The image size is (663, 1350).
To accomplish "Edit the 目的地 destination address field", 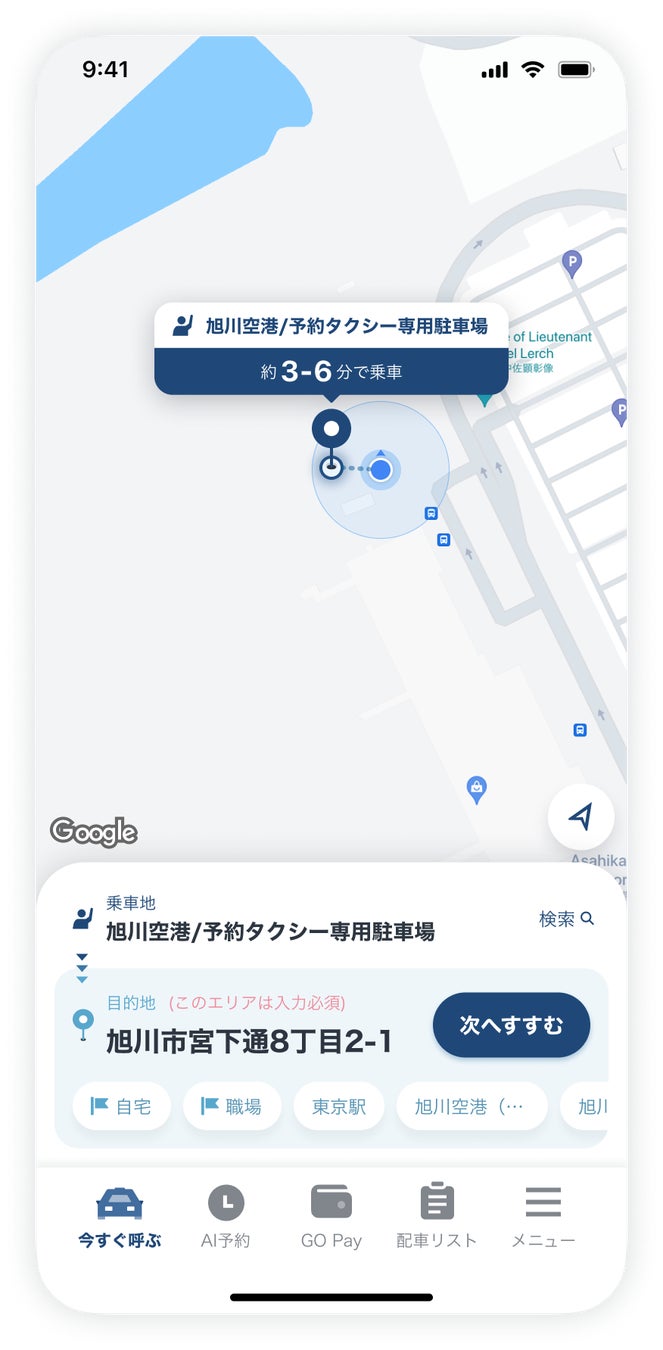I will click(x=249, y=1042).
